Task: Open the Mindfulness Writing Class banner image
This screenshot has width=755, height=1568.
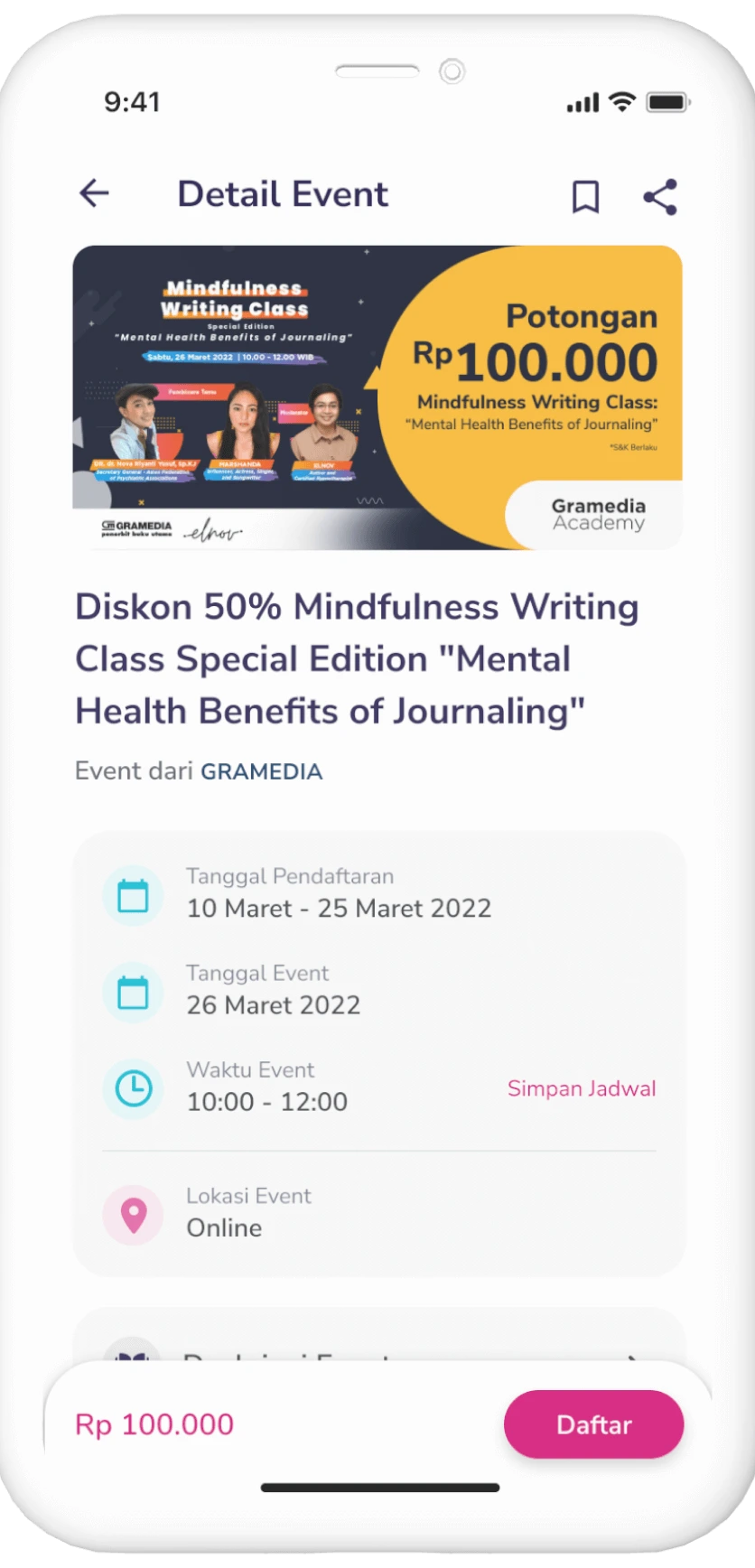Action: [x=377, y=397]
